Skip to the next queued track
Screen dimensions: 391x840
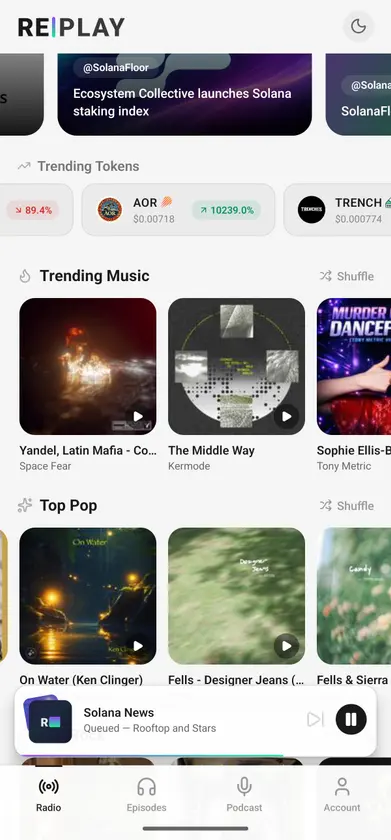(x=315, y=719)
